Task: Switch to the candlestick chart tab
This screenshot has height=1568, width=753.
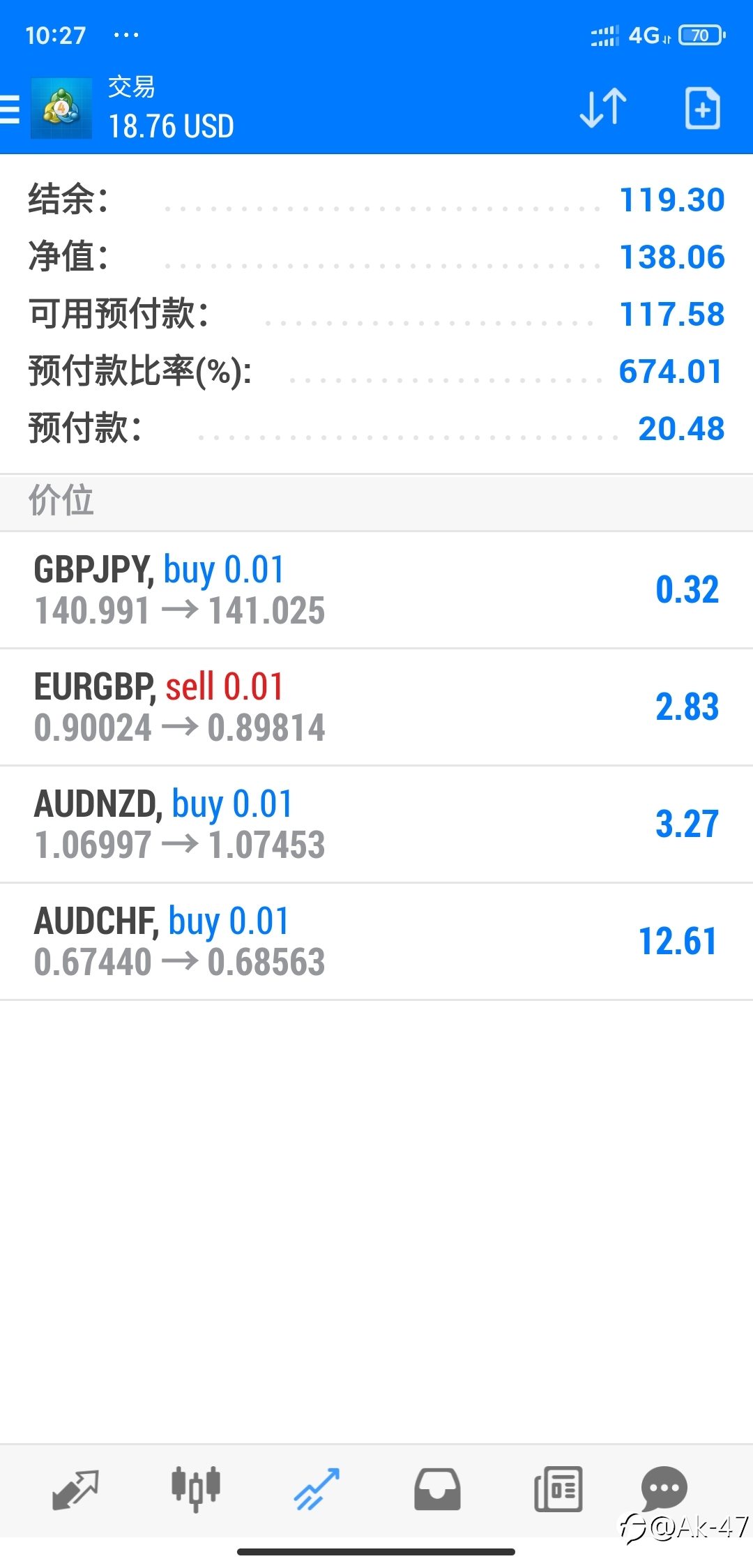Action: pyautogui.click(x=196, y=1489)
